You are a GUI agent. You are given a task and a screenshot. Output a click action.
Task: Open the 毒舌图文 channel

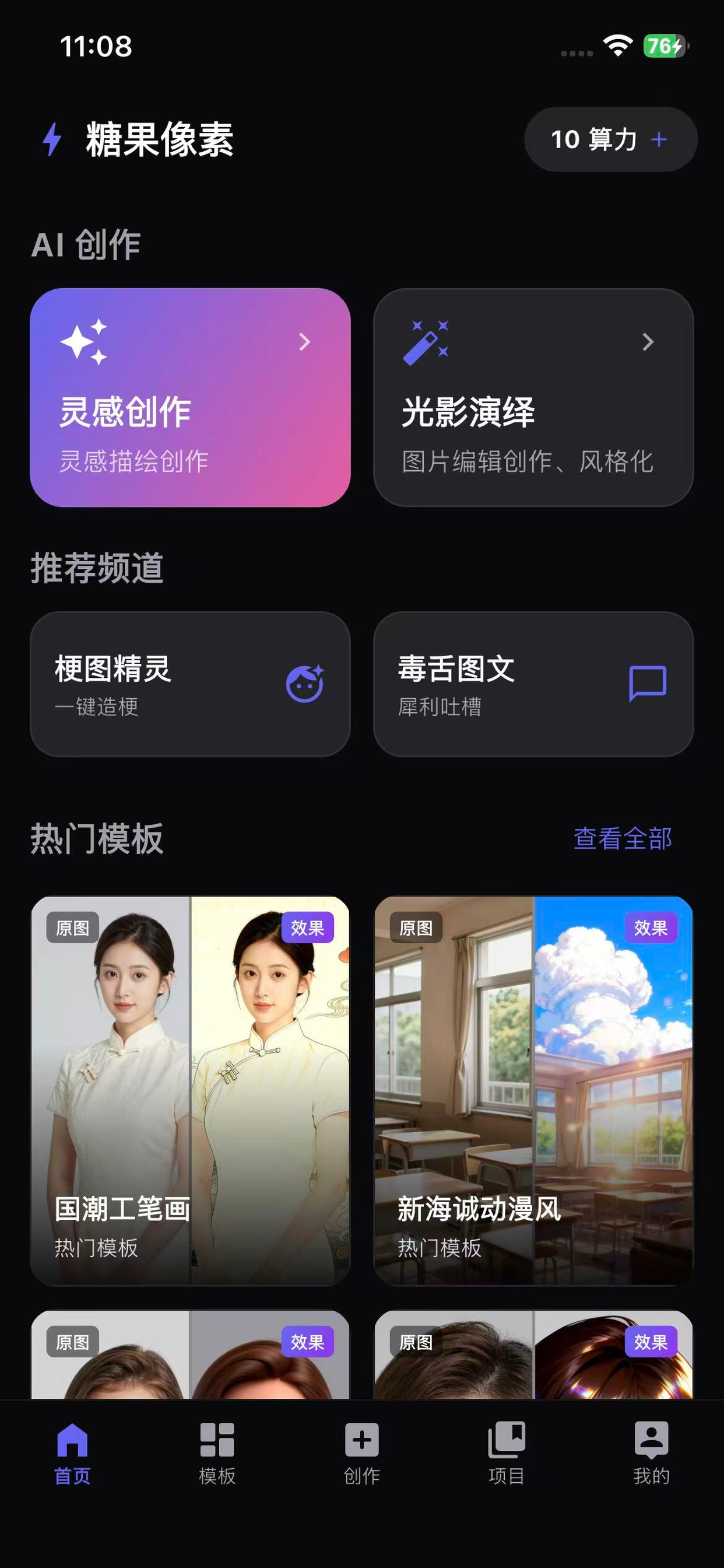click(x=533, y=684)
